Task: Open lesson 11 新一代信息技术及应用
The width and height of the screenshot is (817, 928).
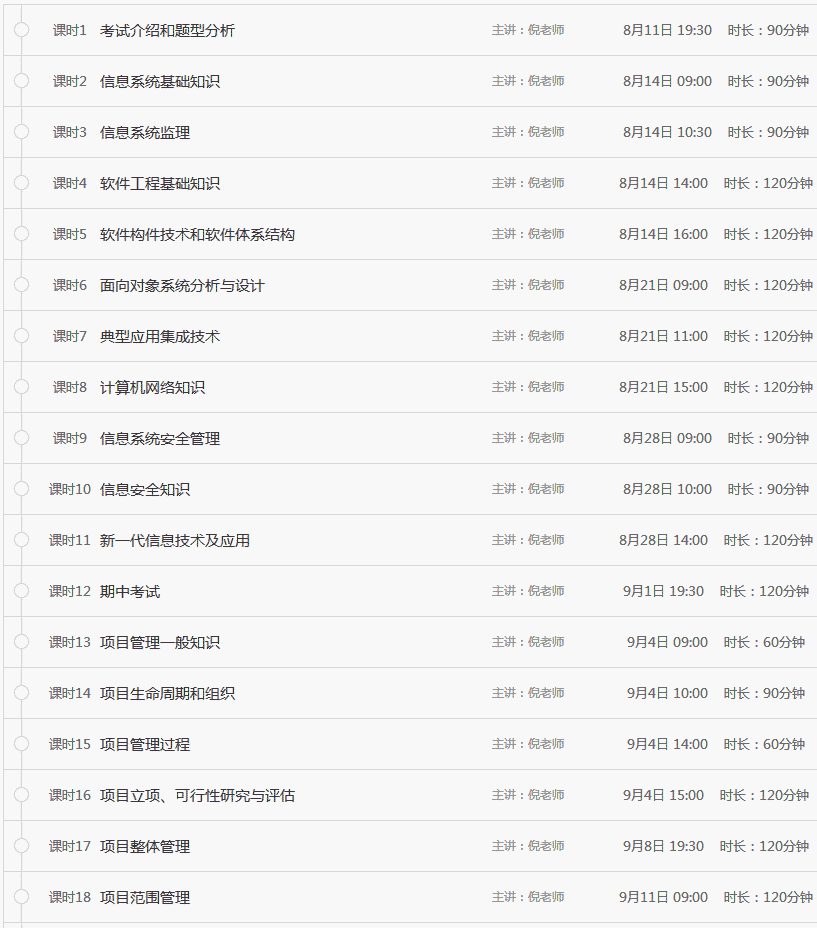Action: point(174,541)
